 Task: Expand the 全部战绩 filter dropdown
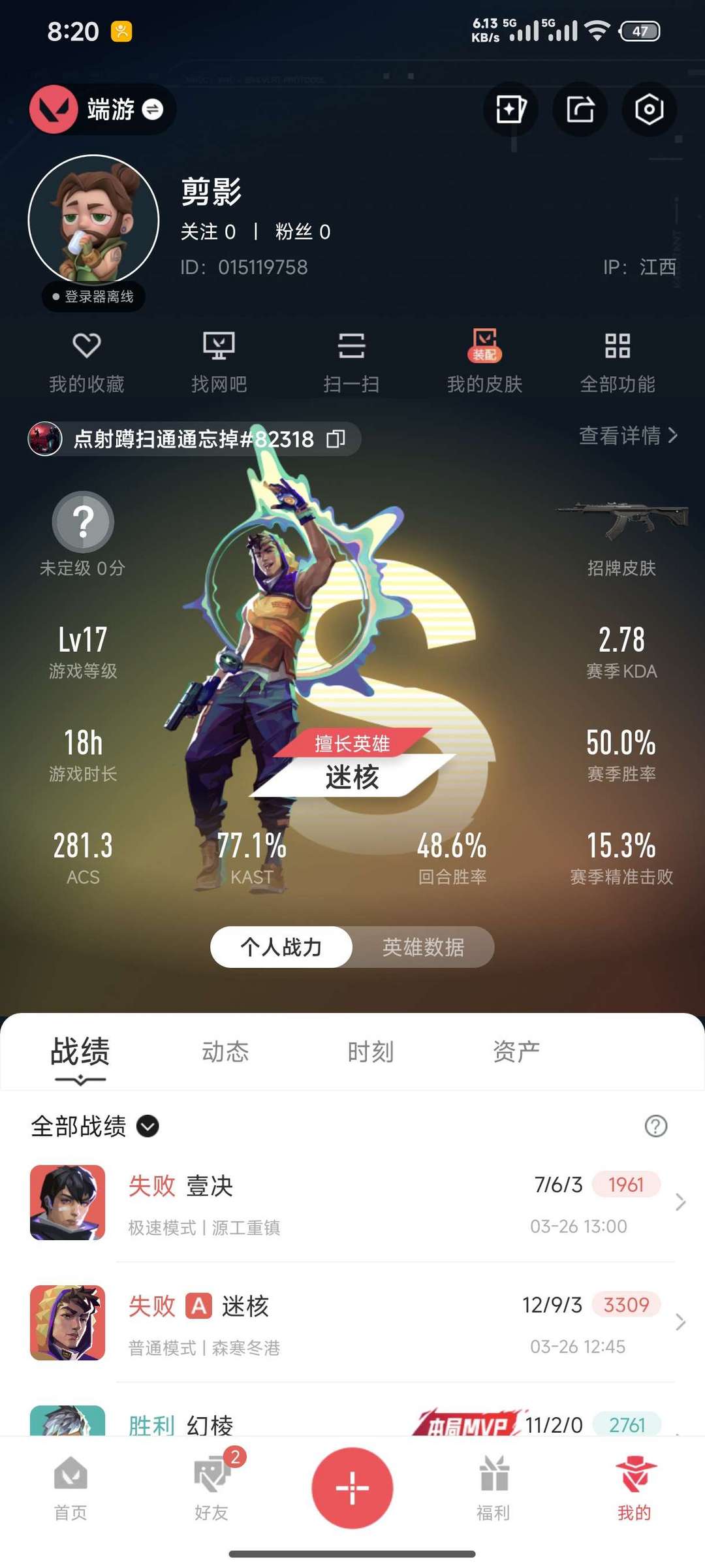[148, 1126]
